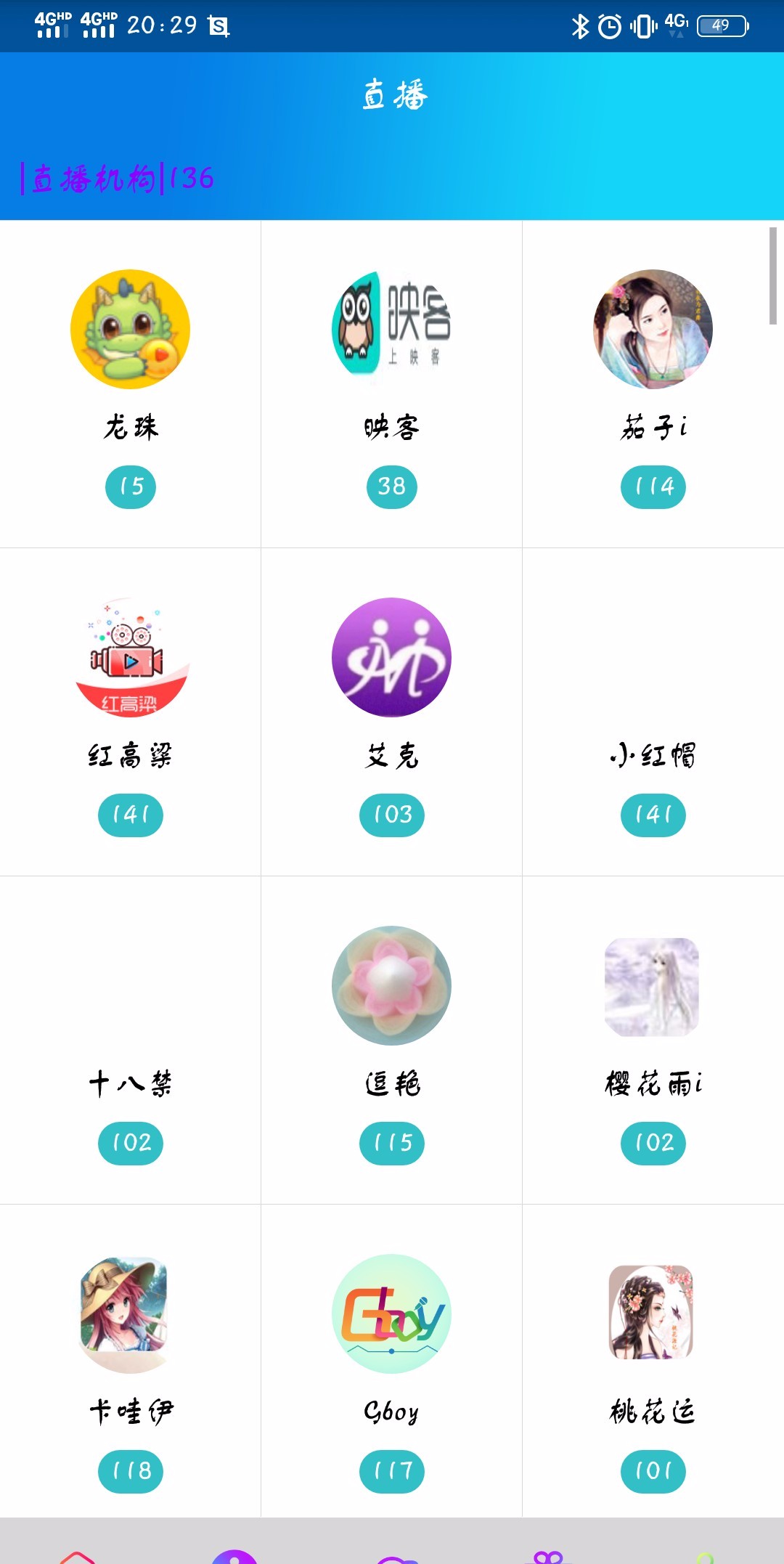Open the 直播机构 136 header link

pos(116,176)
